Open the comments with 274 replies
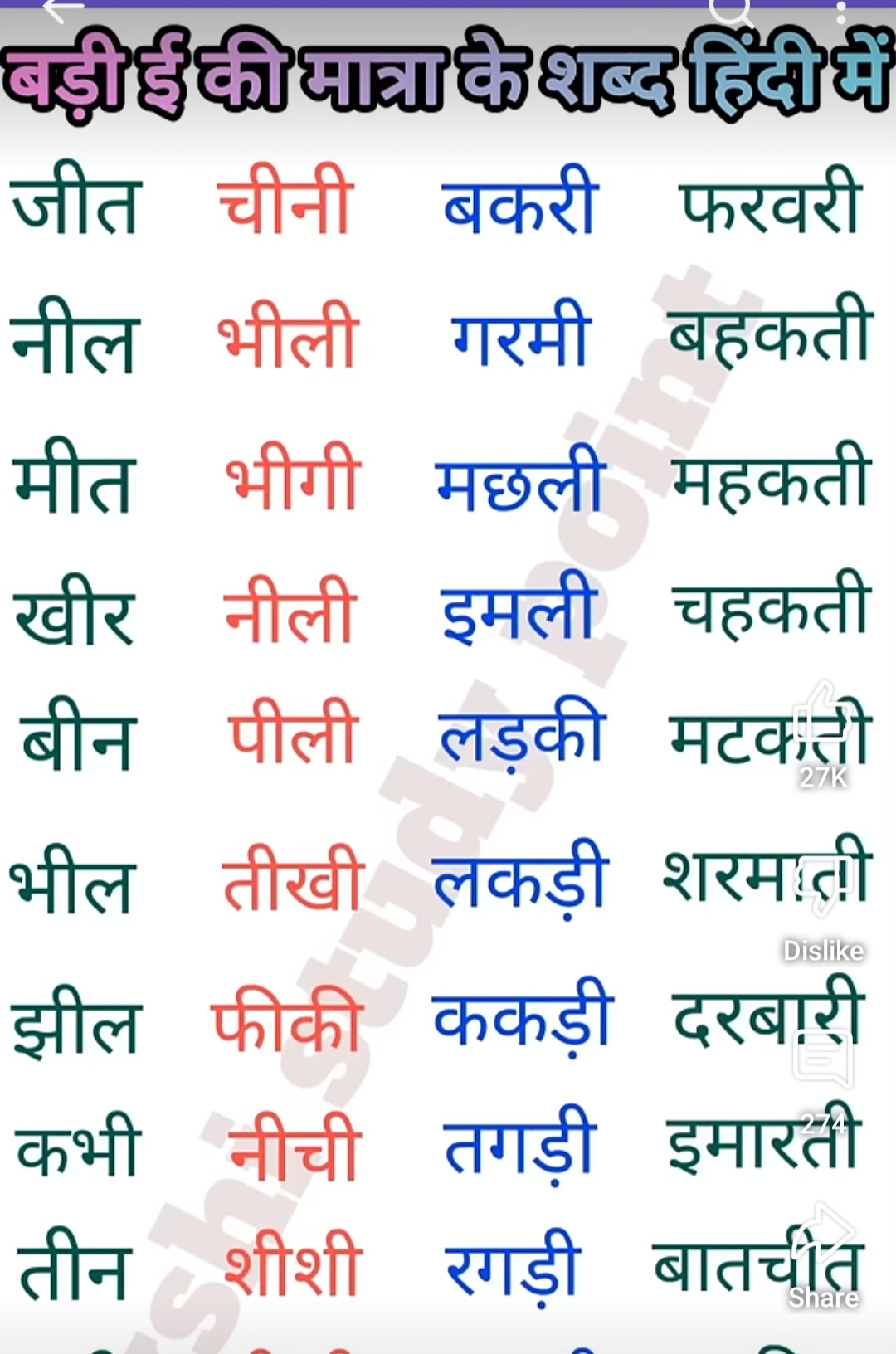The height and width of the screenshot is (1354, 896). (x=822, y=1059)
